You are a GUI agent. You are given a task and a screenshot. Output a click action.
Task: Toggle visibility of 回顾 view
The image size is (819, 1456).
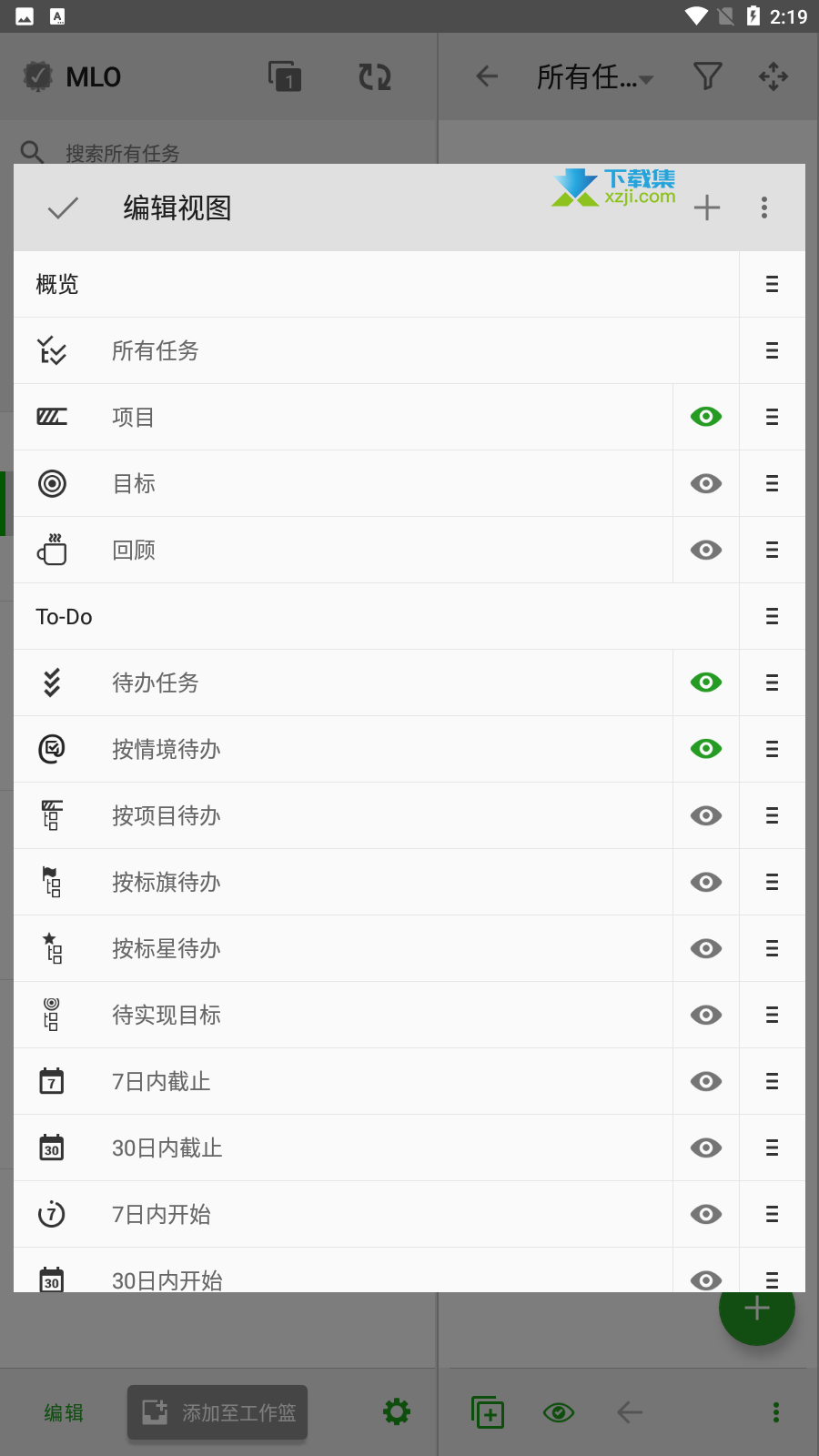[706, 550]
